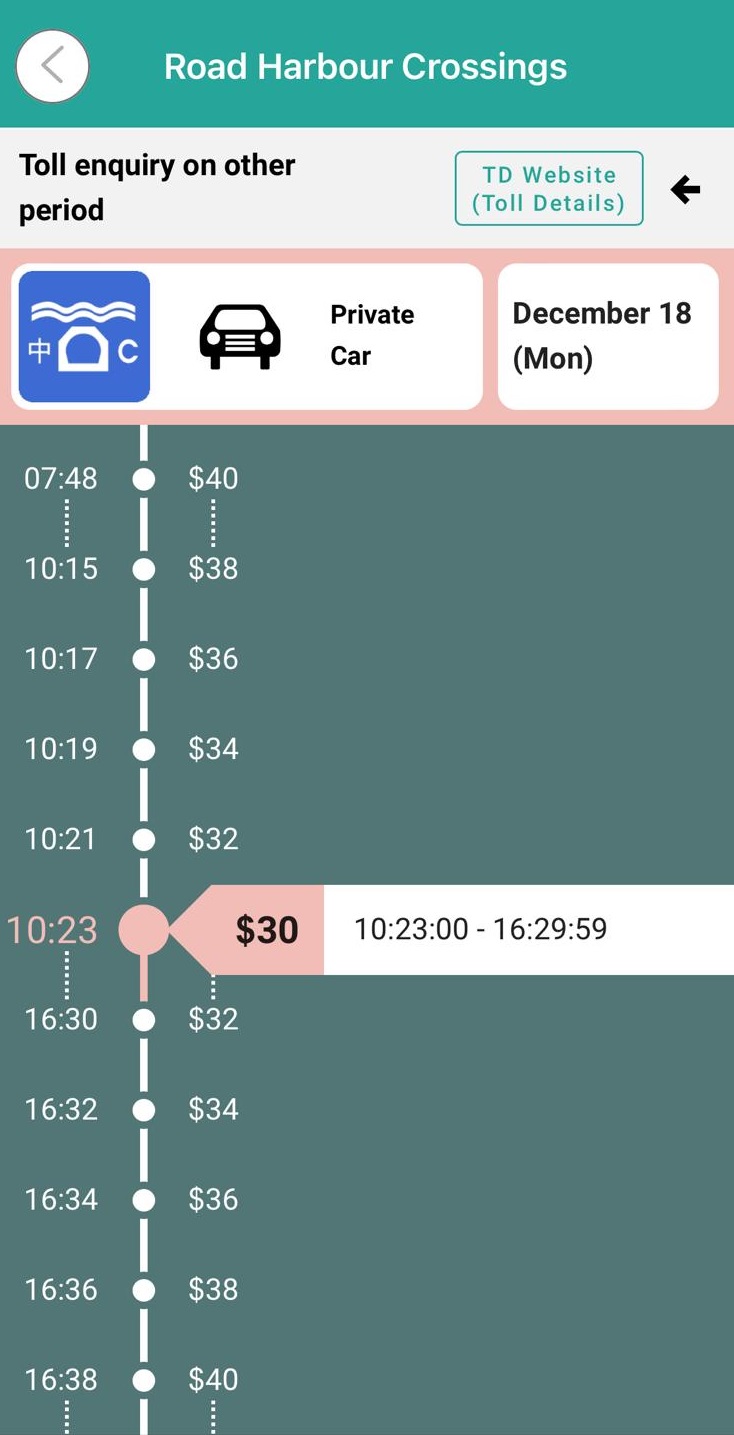Select the 16:38 $40 time point
The height and width of the screenshot is (1435, 734).
144,1380
